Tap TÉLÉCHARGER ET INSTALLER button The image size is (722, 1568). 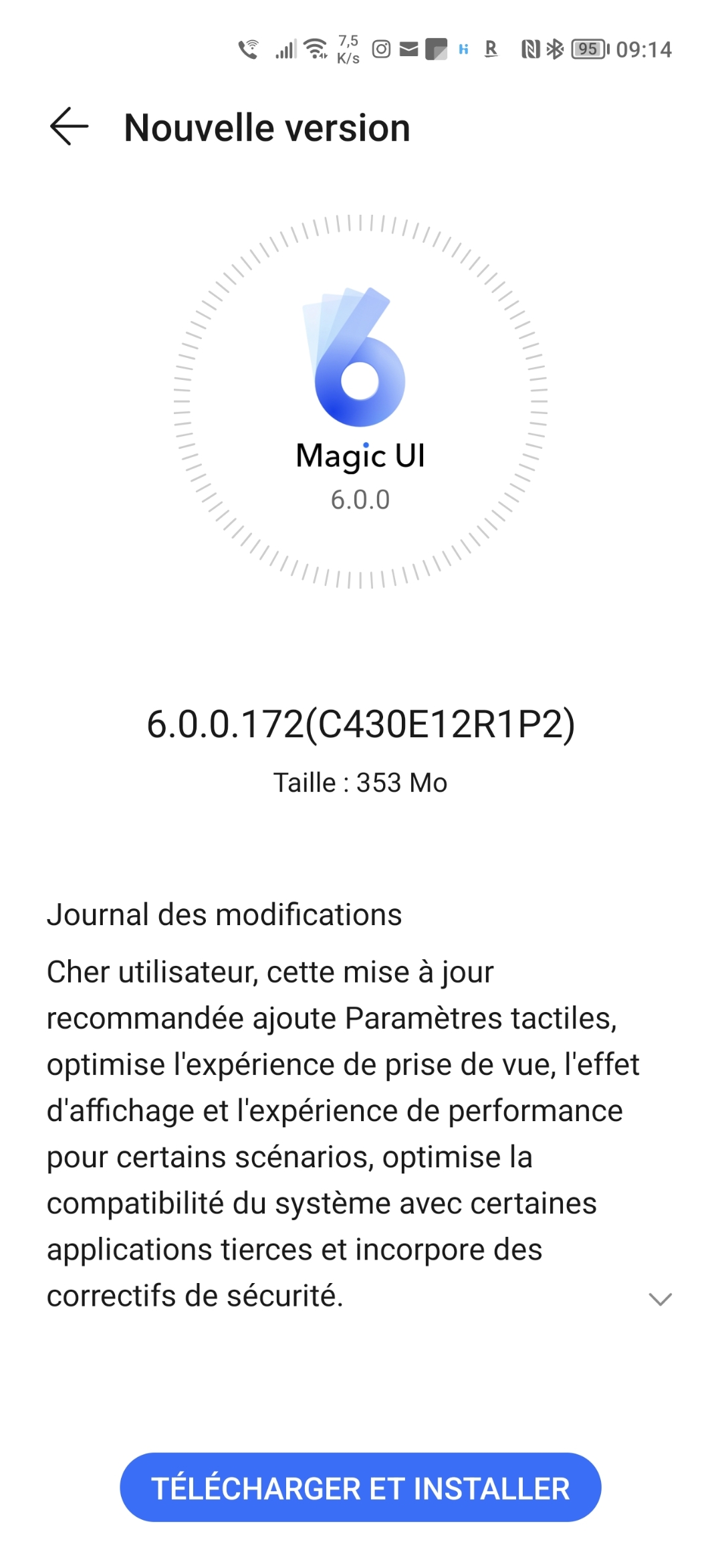[x=360, y=1488]
